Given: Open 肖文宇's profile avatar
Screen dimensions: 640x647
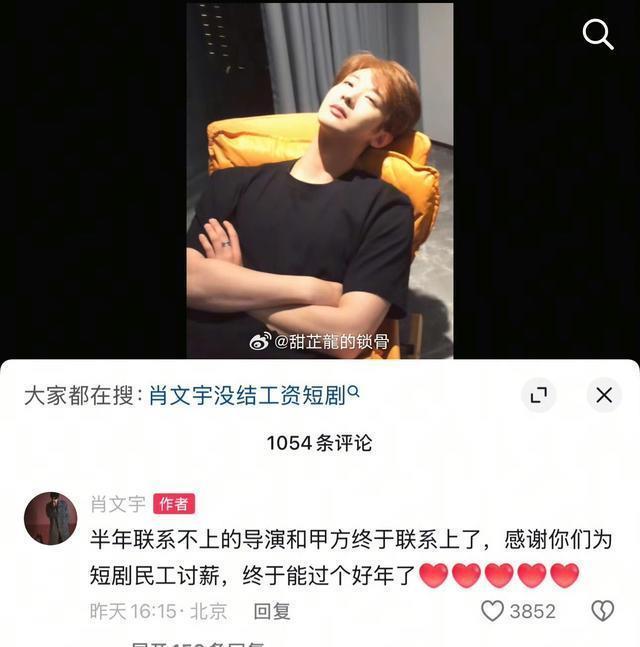Looking at the screenshot, I should (51, 517).
